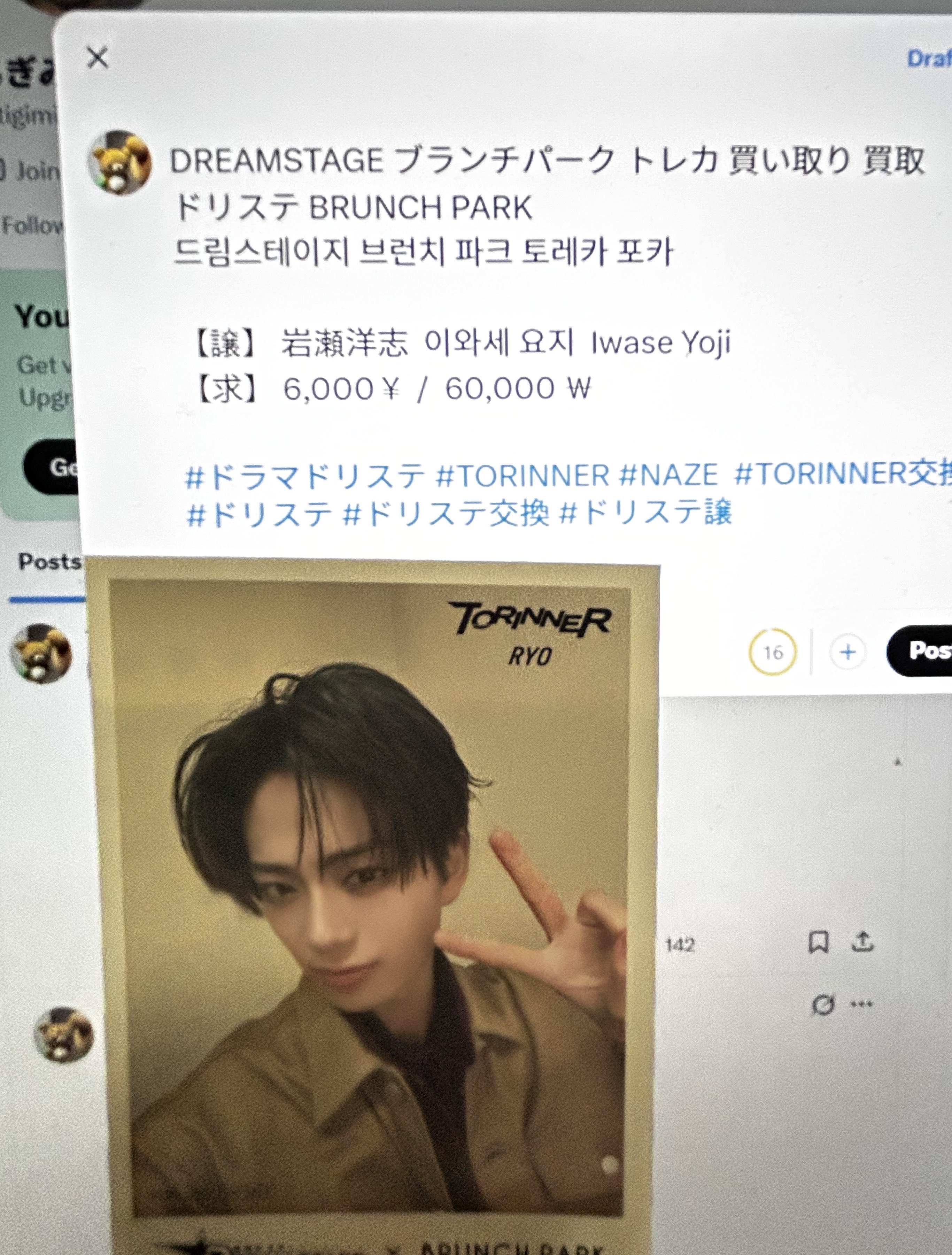
Task: Open the post's three-dot overflow menu
Action: (x=861, y=1005)
